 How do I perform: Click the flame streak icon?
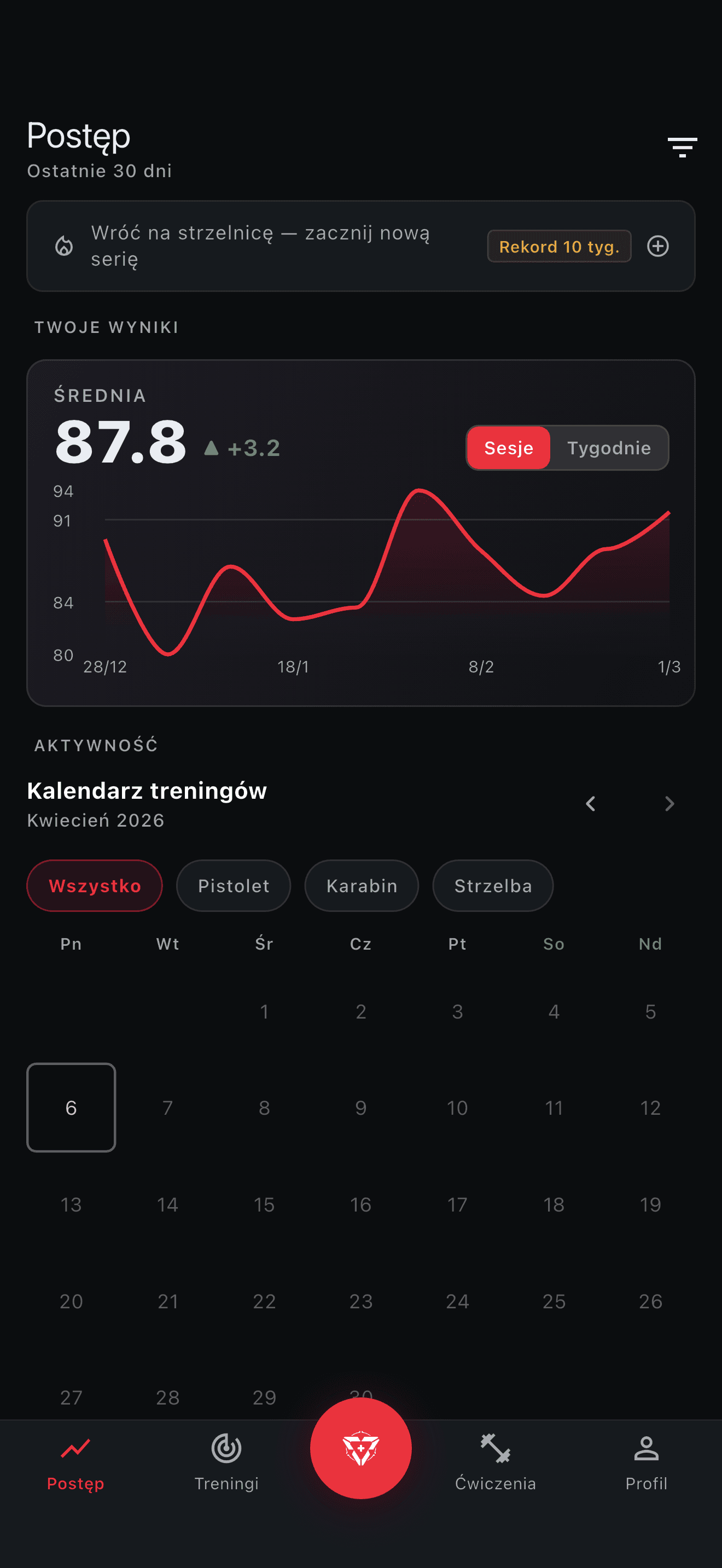pyautogui.click(x=65, y=246)
